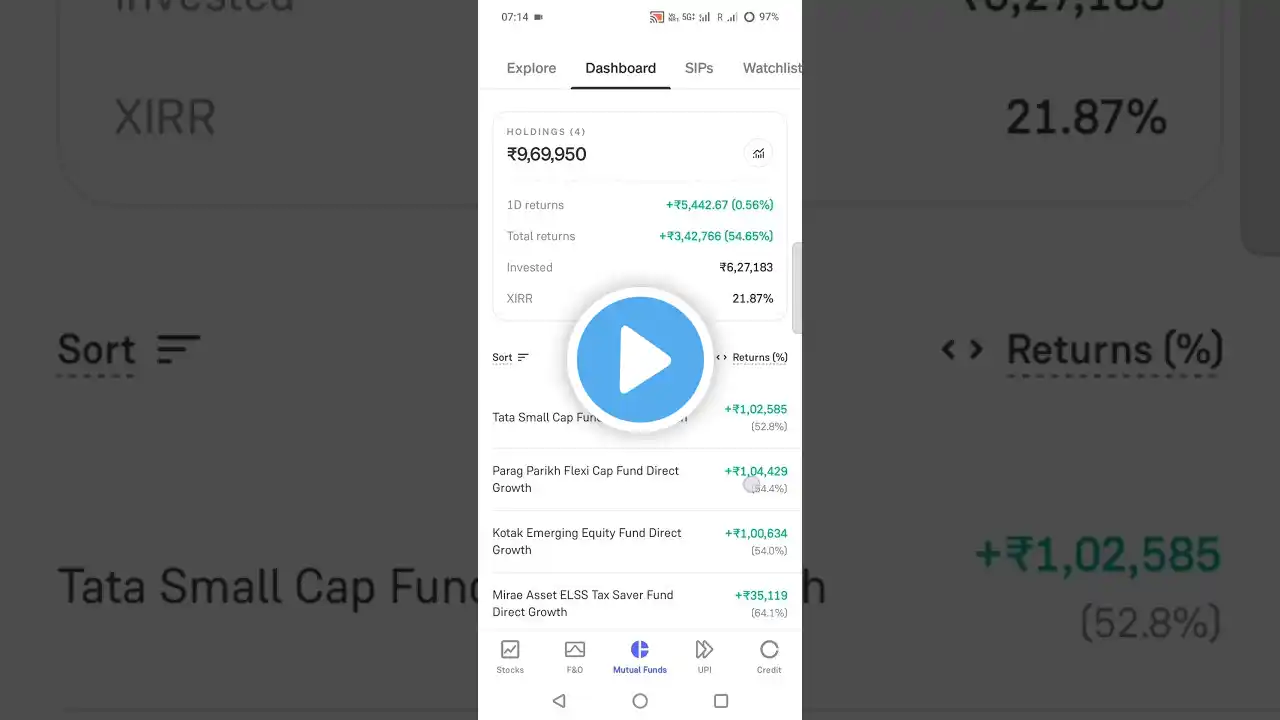Go to the UPI section

click(x=704, y=656)
